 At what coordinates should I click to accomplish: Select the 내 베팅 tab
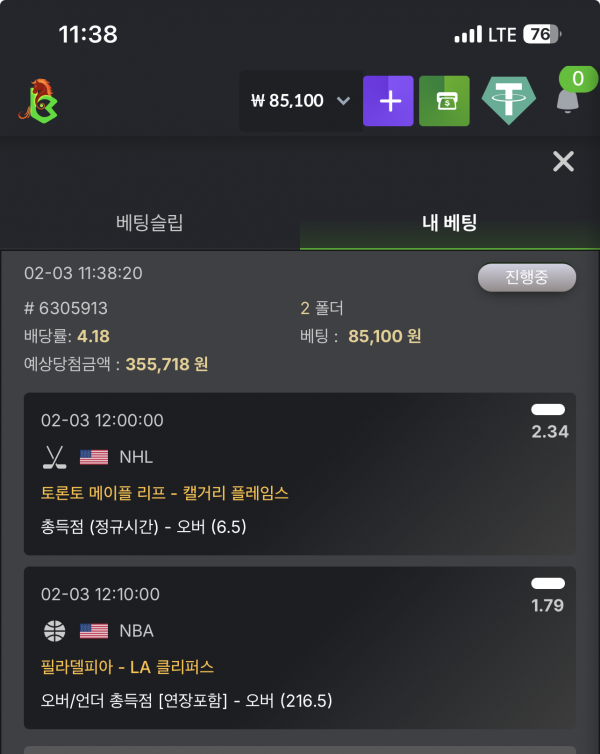(449, 222)
